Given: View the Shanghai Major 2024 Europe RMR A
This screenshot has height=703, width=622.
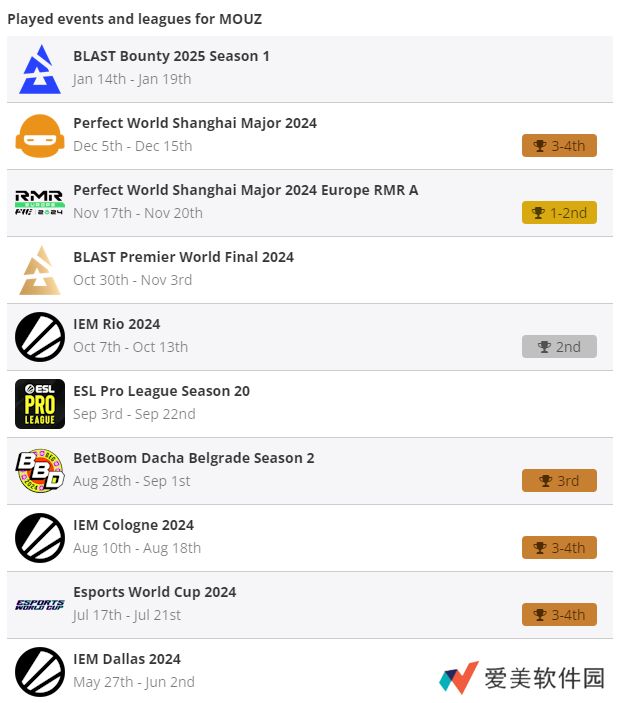Looking at the screenshot, I should click(245, 191).
